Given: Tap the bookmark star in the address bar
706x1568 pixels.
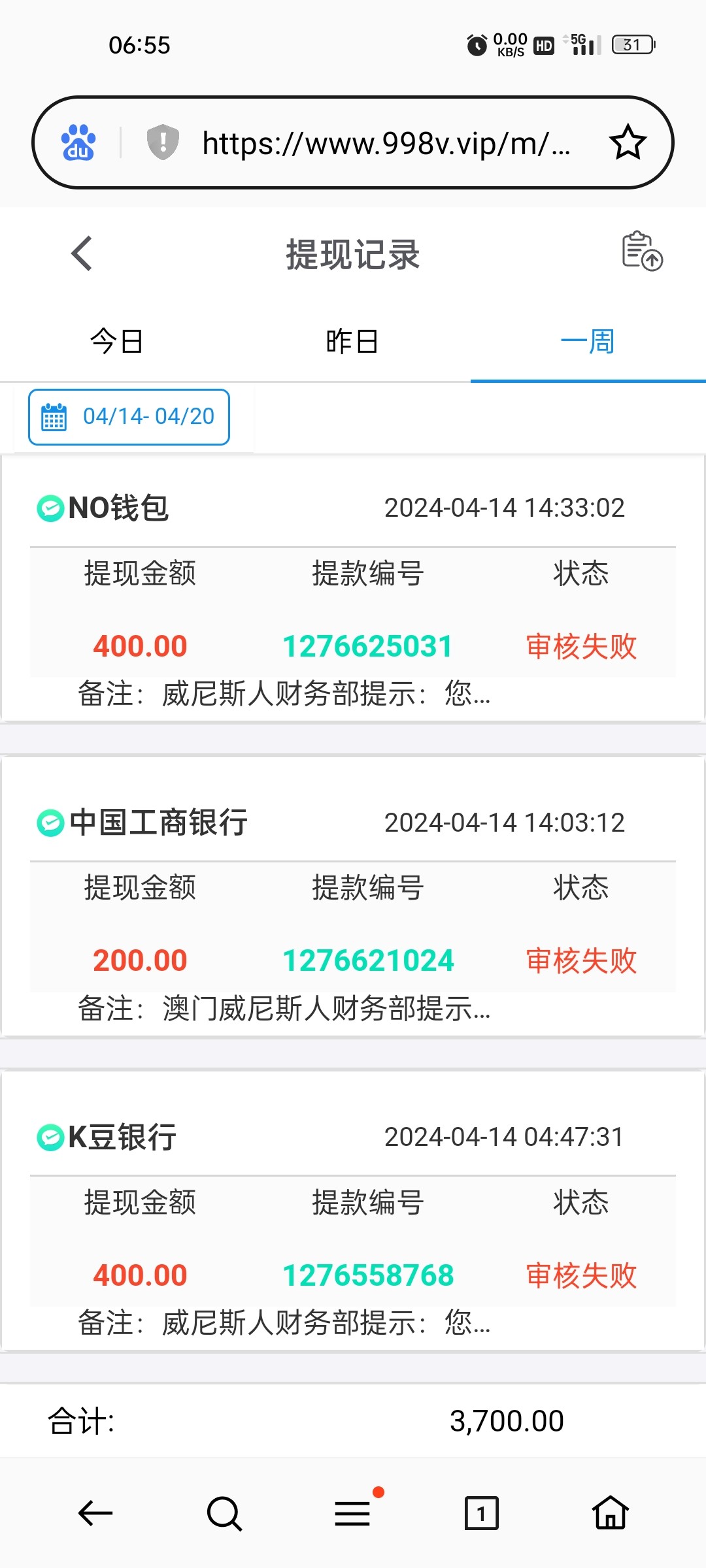Looking at the screenshot, I should (x=627, y=141).
